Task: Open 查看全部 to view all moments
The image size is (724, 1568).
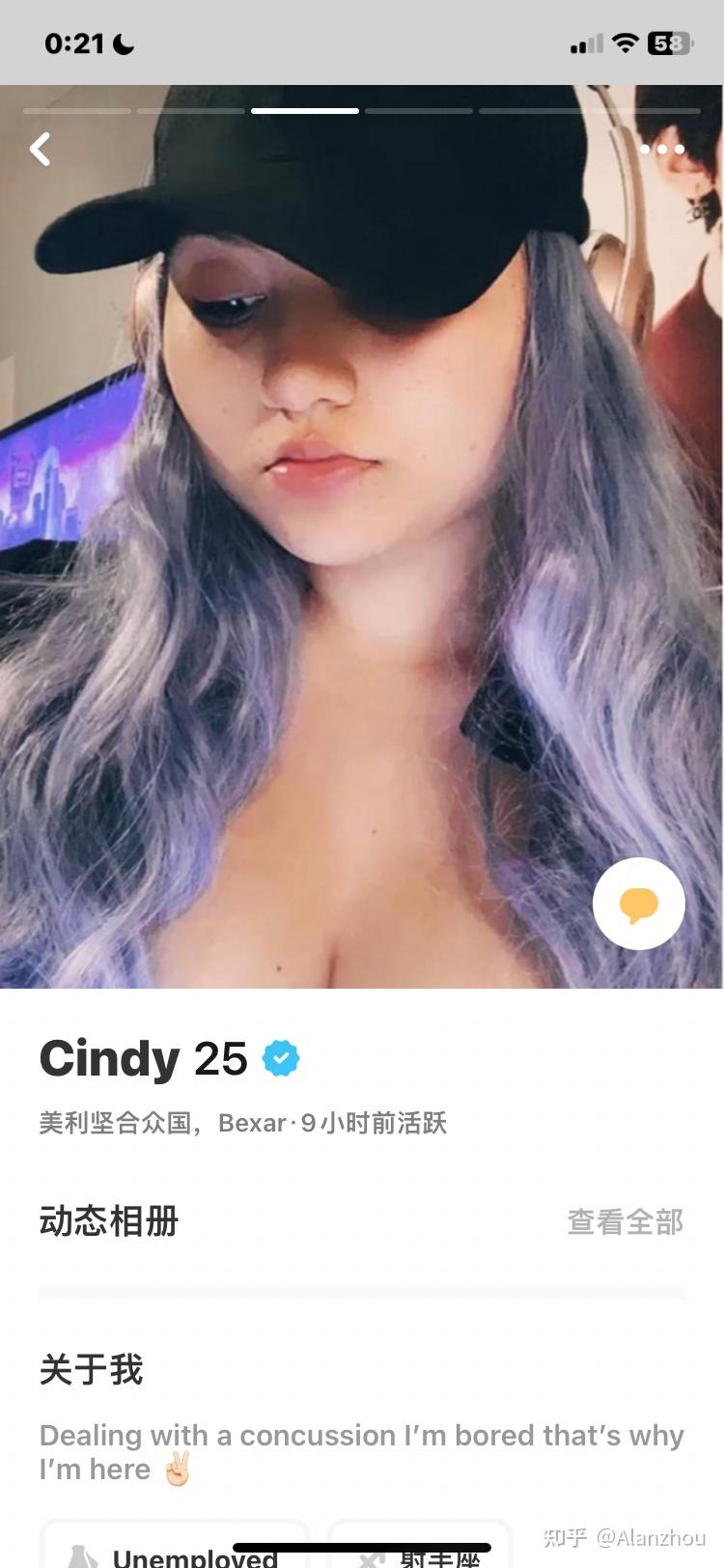Action: [x=625, y=1221]
